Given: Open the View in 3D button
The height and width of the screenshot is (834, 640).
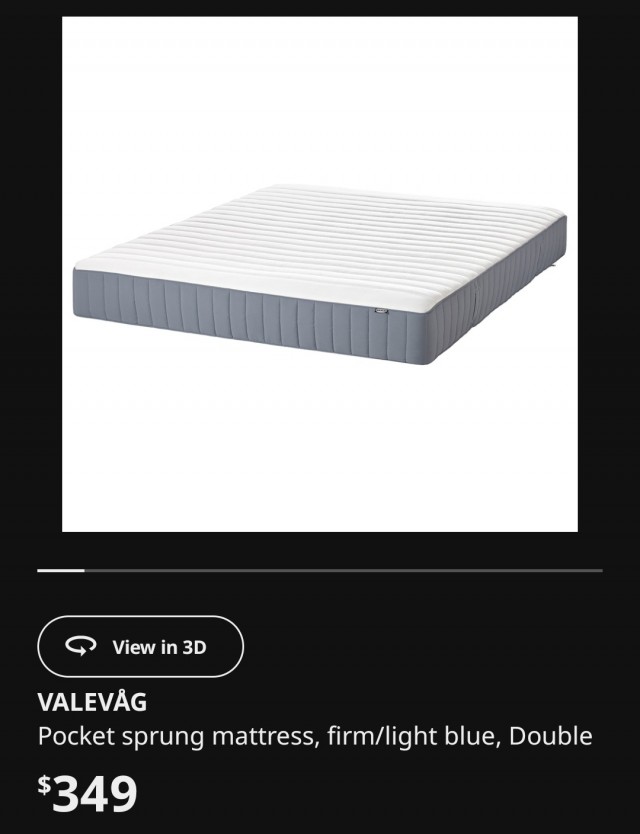Looking at the screenshot, I should (x=140, y=647).
